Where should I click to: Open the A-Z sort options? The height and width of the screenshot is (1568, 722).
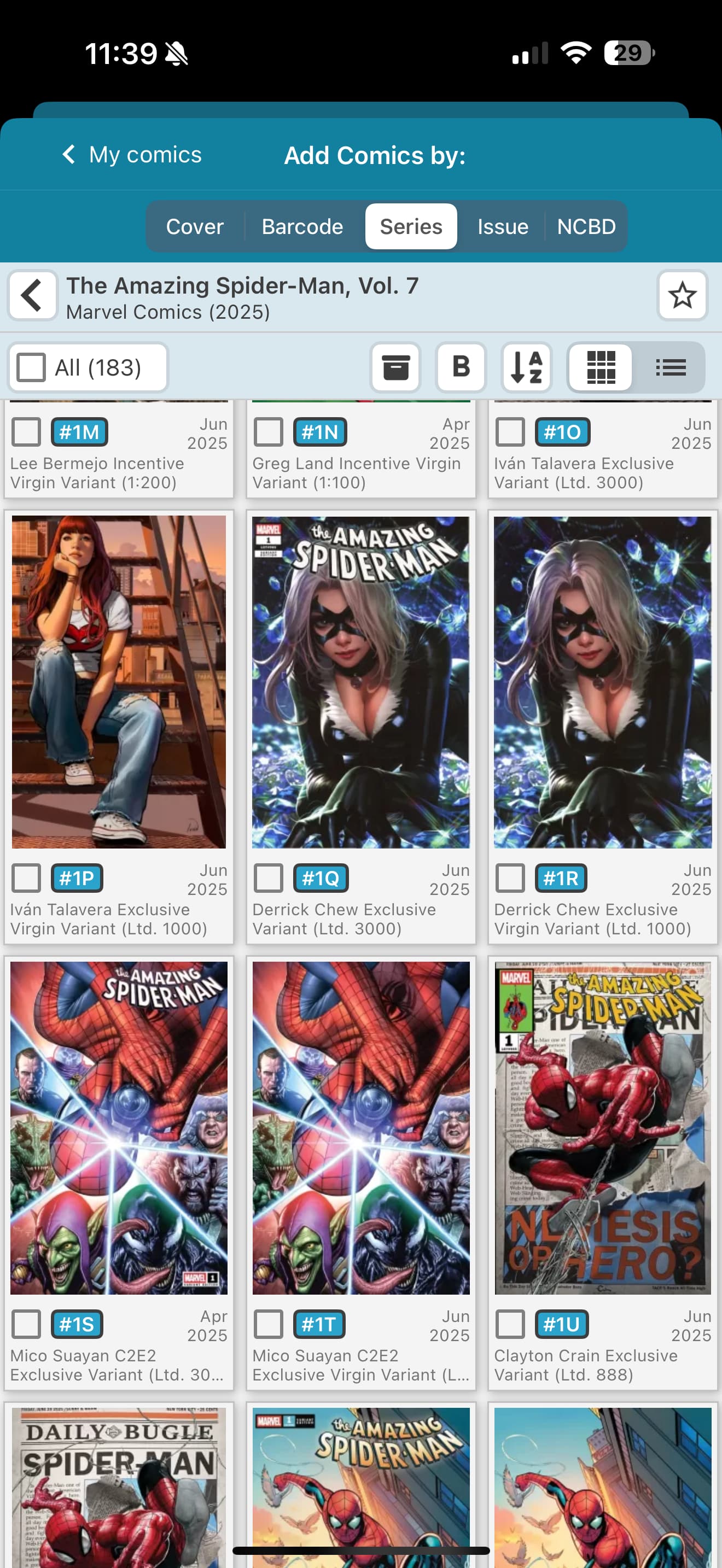click(x=527, y=367)
